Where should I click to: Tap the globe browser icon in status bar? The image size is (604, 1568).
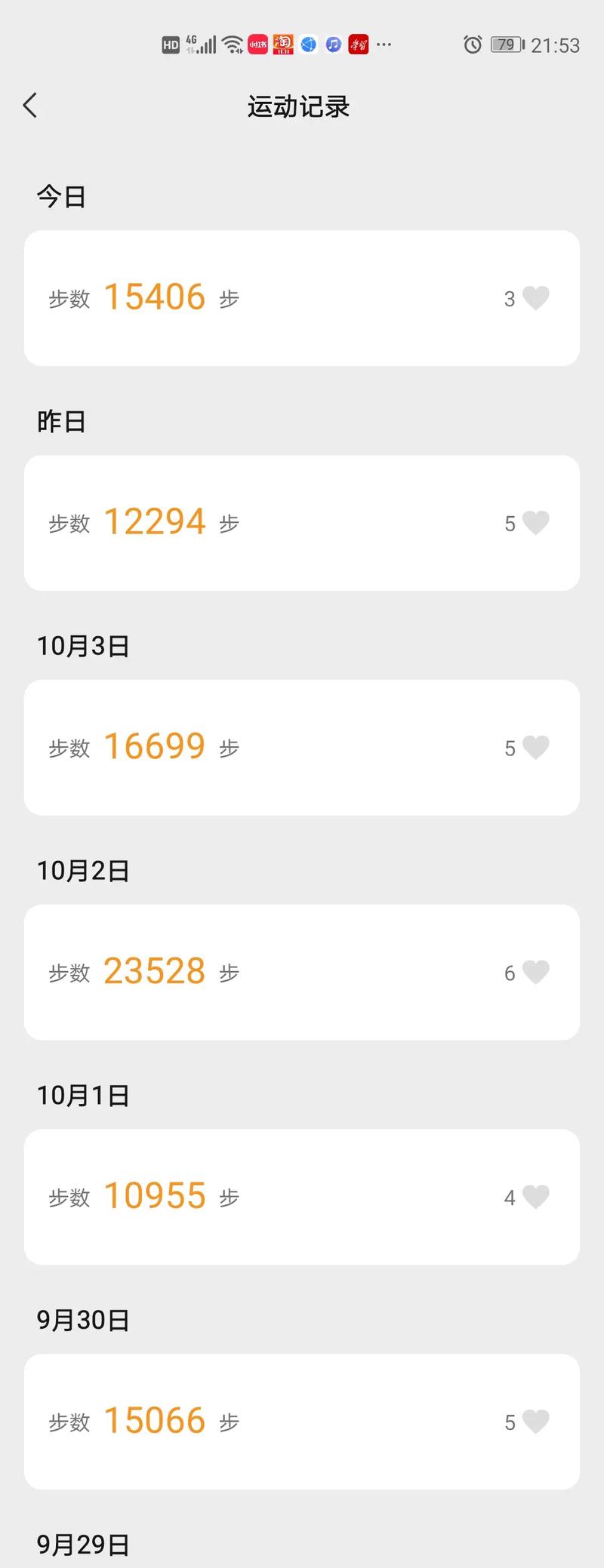pos(307,45)
